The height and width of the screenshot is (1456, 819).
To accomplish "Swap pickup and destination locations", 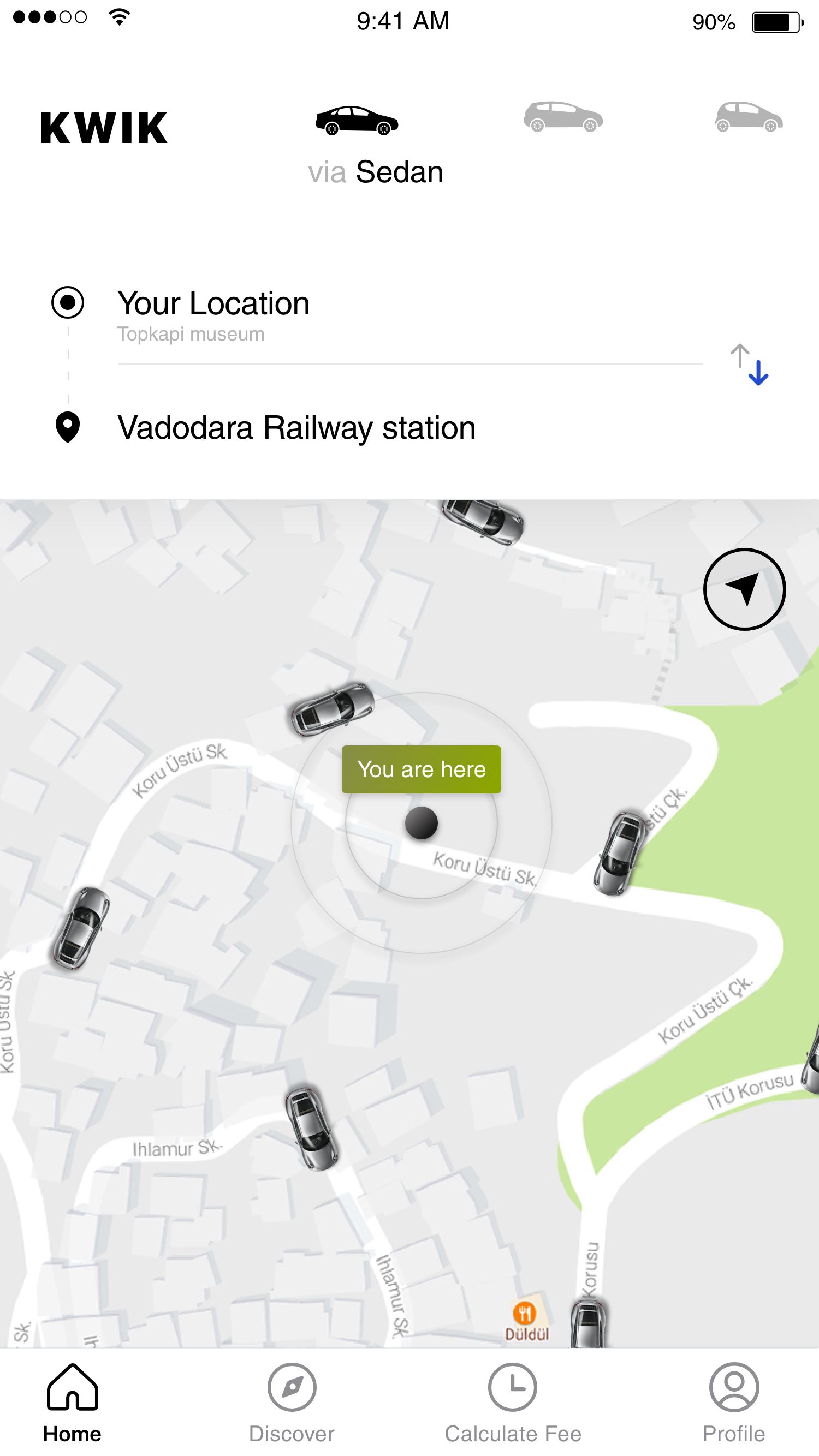I will (x=749, y=365).
